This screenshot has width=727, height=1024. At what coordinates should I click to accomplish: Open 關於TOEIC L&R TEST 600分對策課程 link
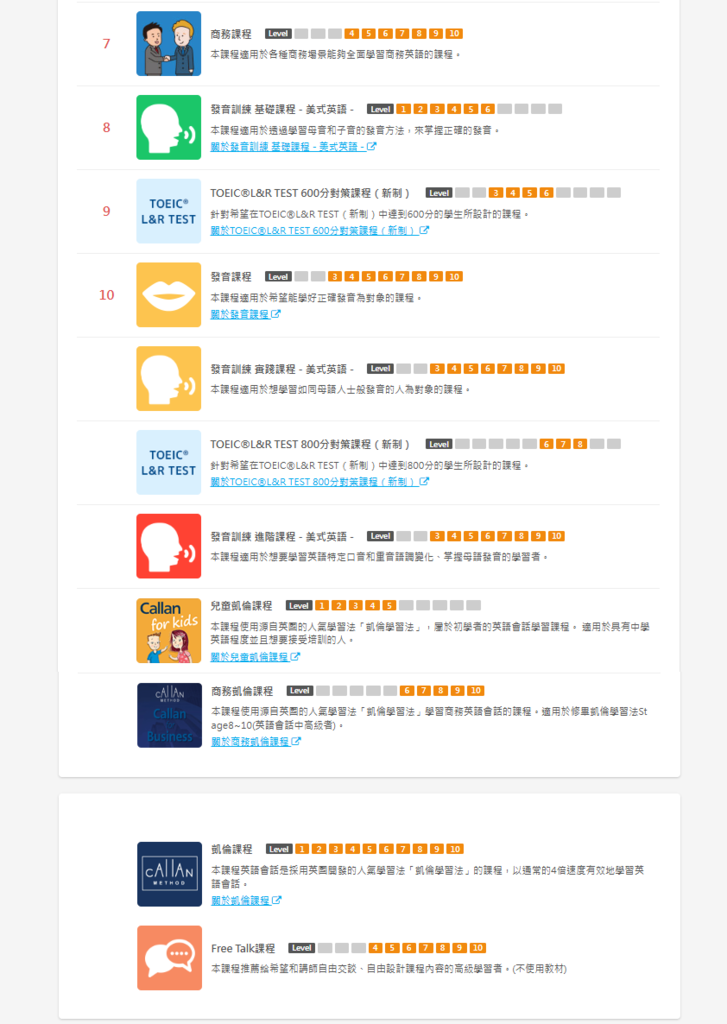coord(318,231)
